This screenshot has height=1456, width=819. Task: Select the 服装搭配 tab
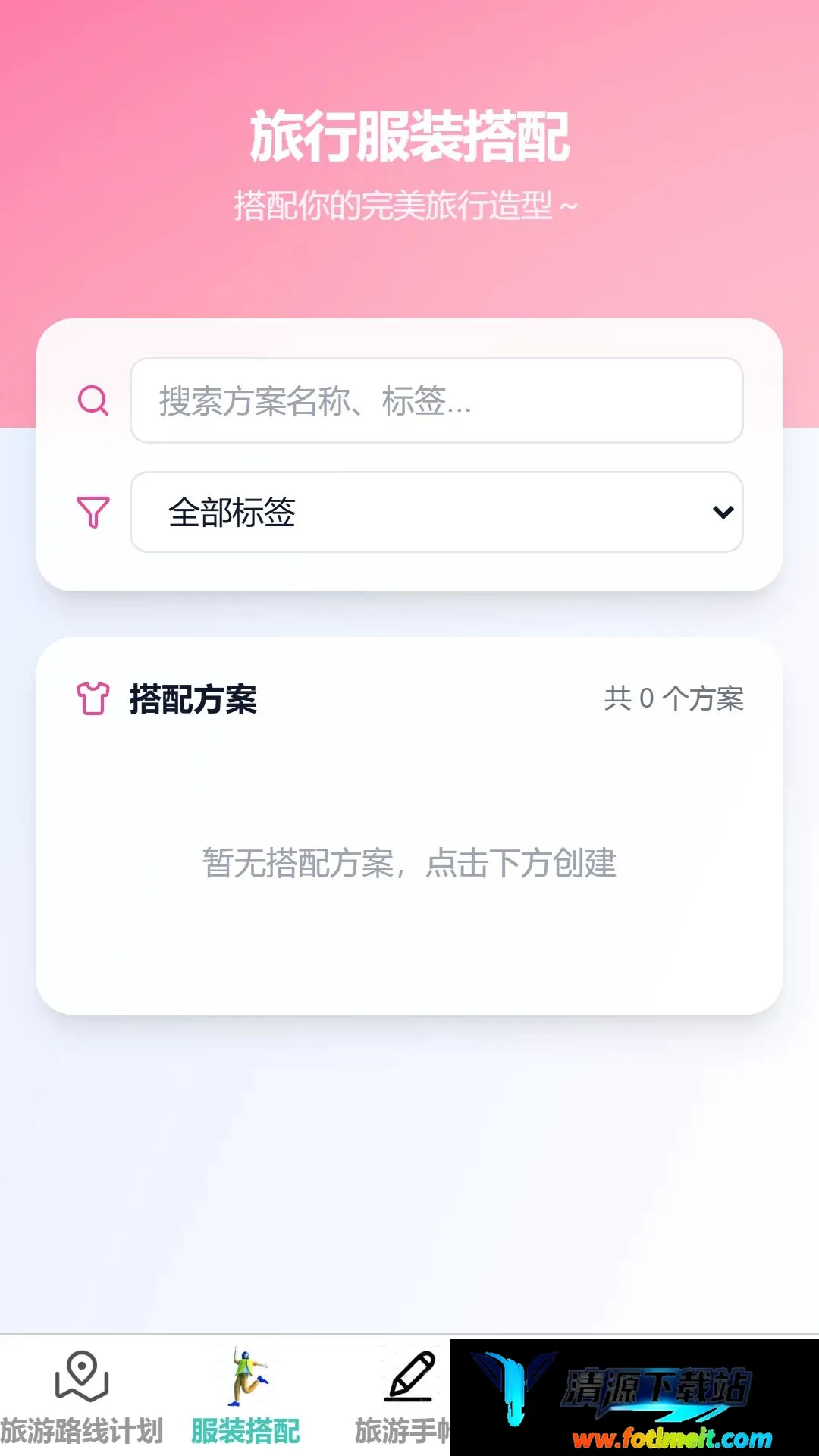click(x=246, y=1397)
